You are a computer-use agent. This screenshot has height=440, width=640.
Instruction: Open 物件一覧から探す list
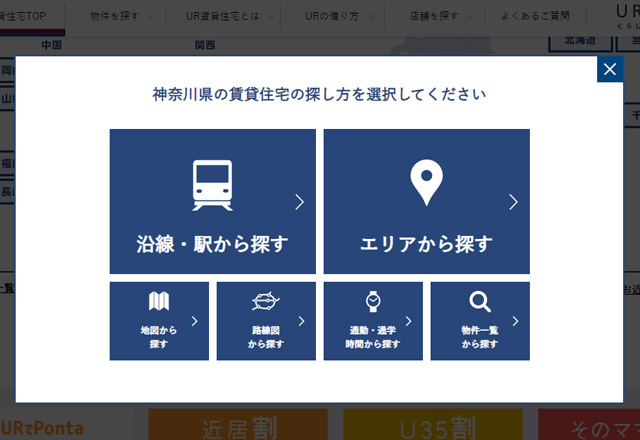(480, 321)
